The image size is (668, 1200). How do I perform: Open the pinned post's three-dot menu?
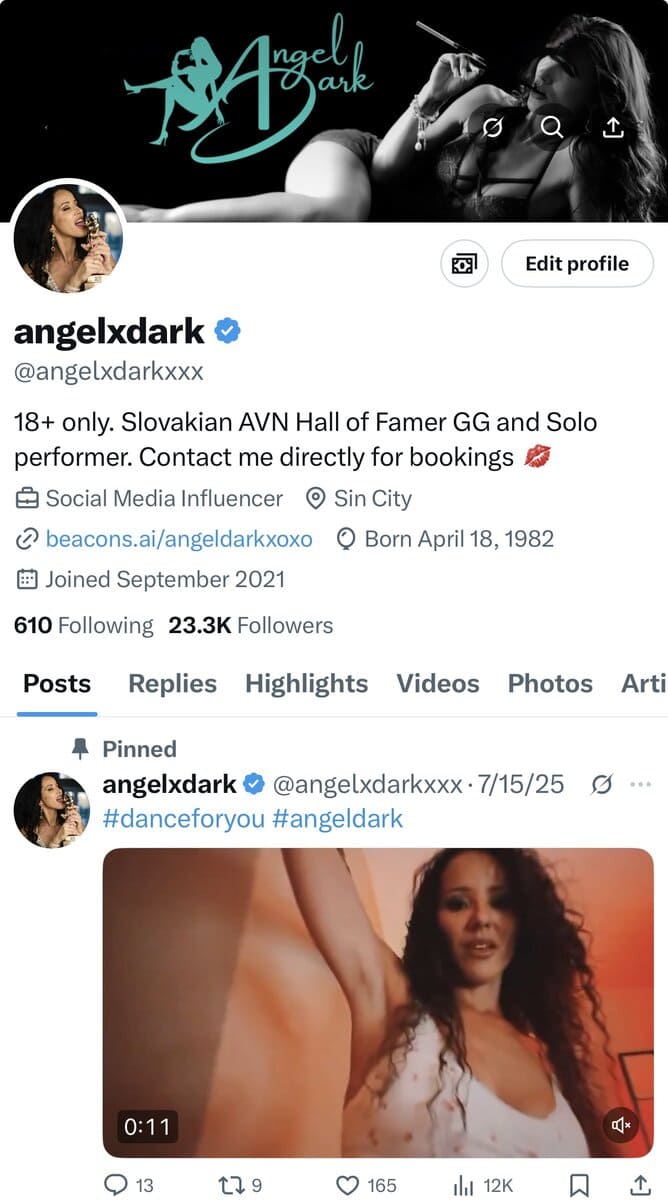[640, 785]
